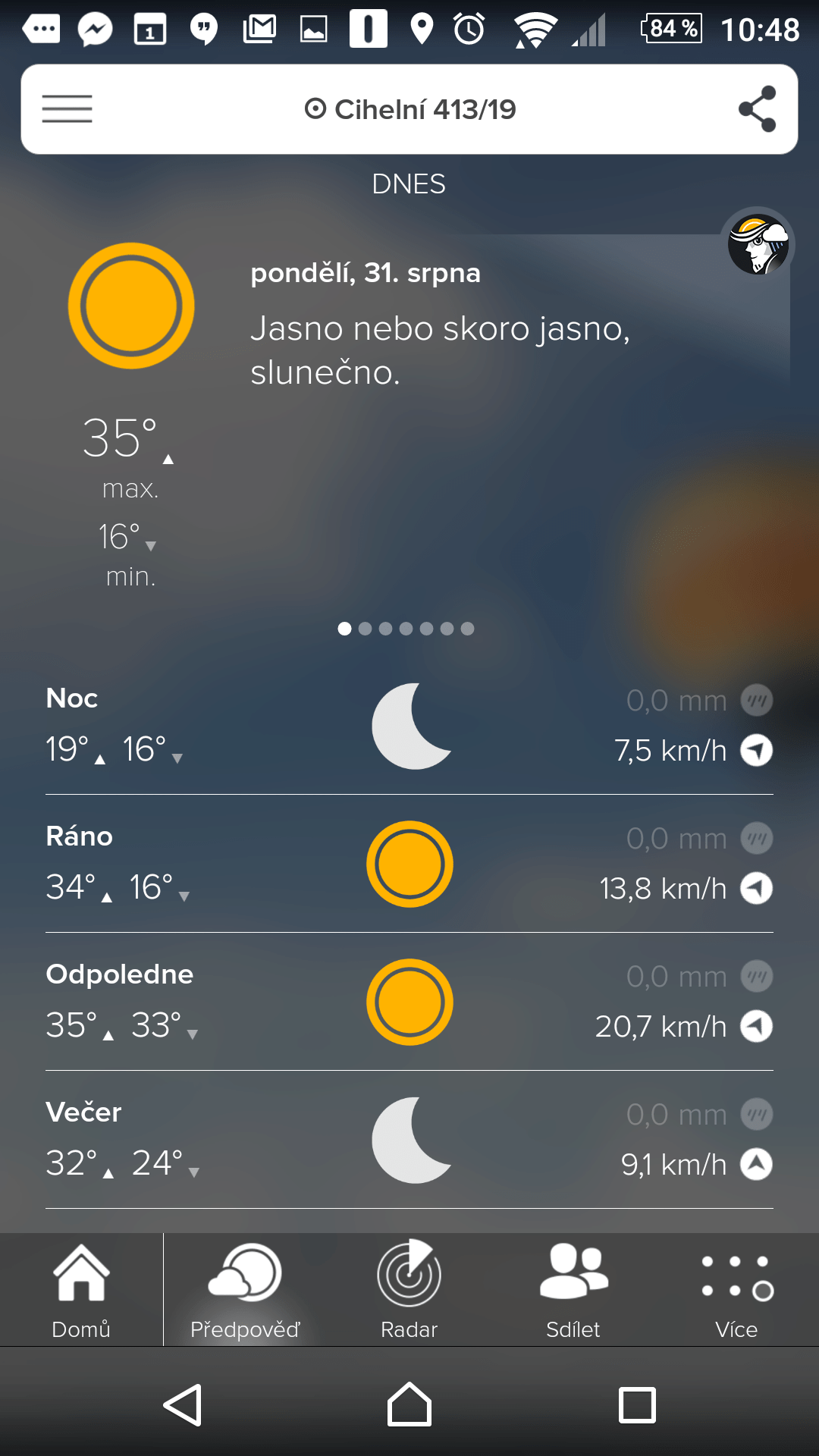Tap the Cihelní 413/19 location title

pyautogui.click(x=410, y=109)
